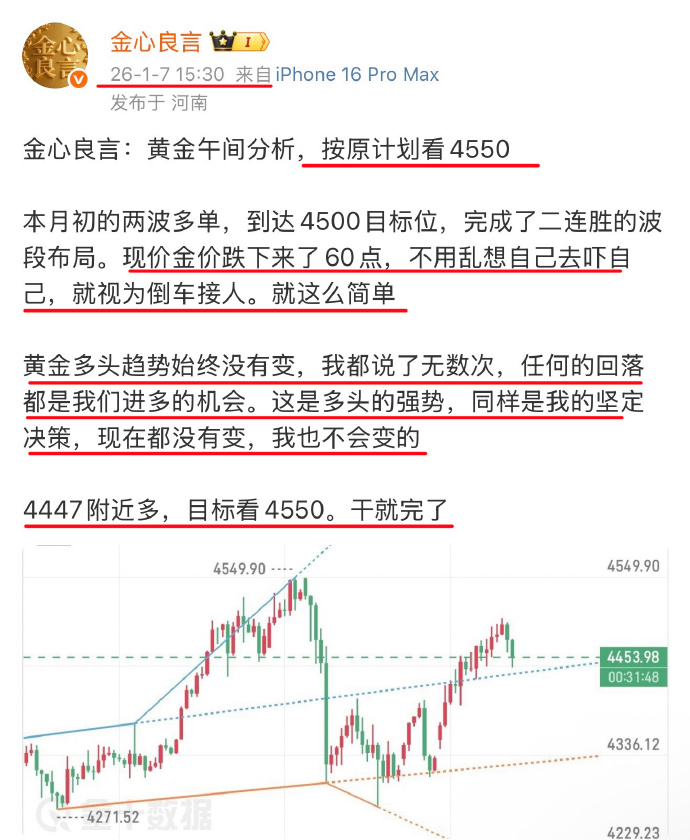Open the crown membership badge

click(240, 42)
